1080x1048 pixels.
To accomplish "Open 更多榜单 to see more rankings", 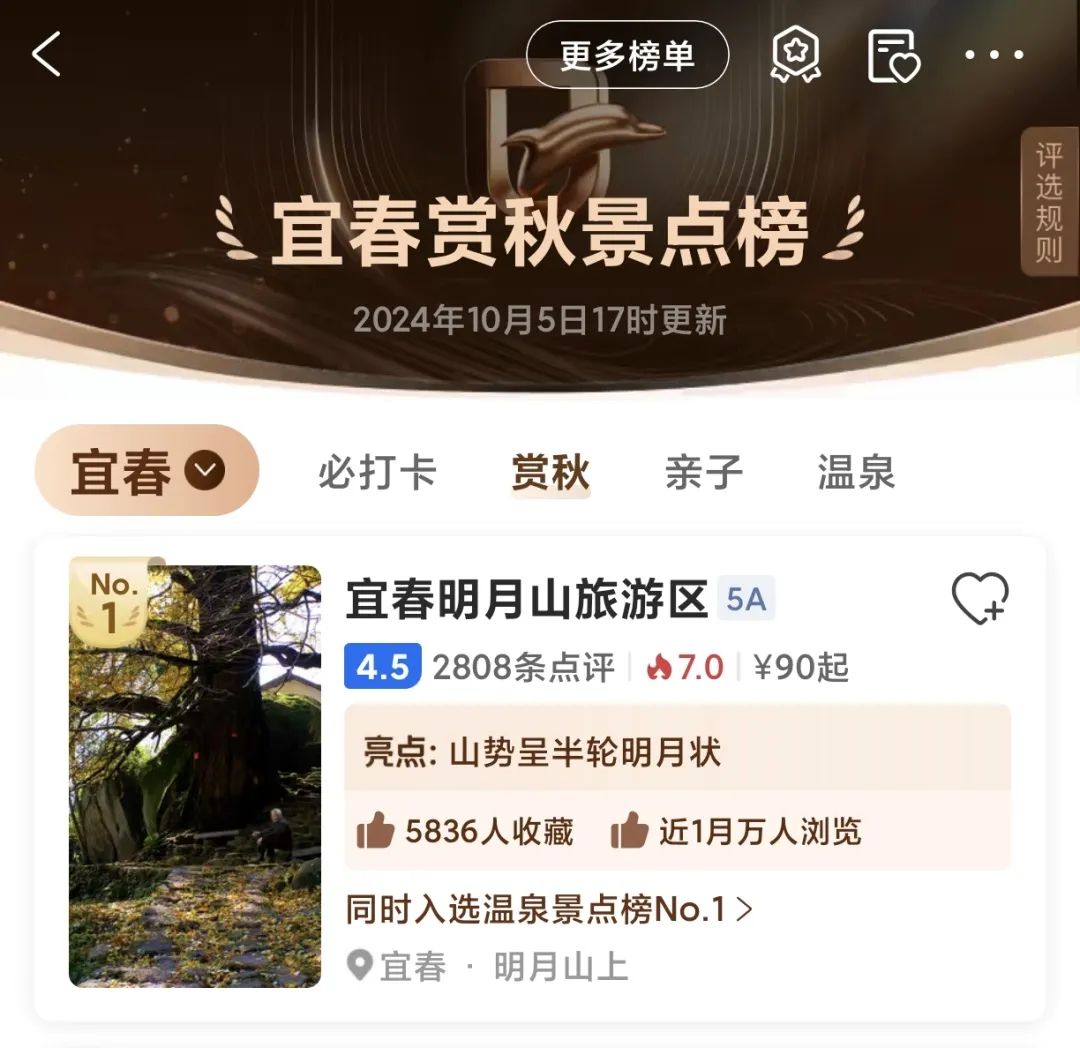I will point(627,55).
